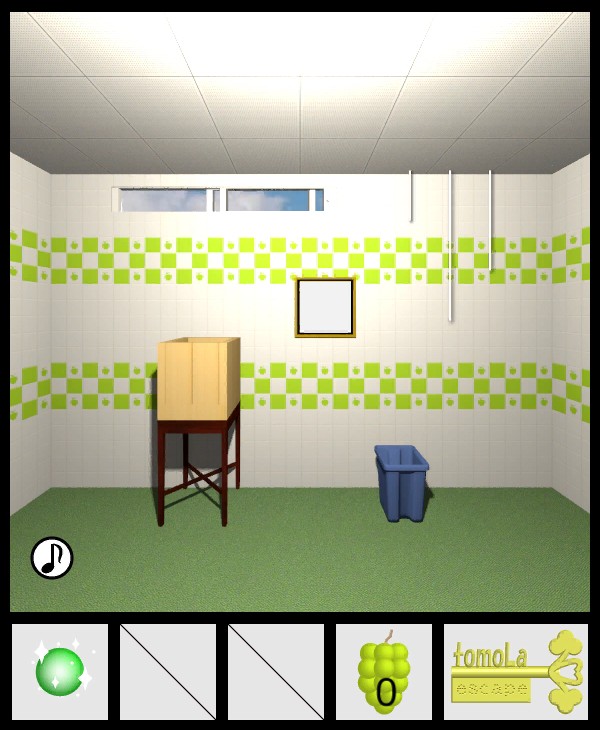Viewport: 600px width, 730px height.
Task: Examine the framed white picture on the wall
Action: 325,307
